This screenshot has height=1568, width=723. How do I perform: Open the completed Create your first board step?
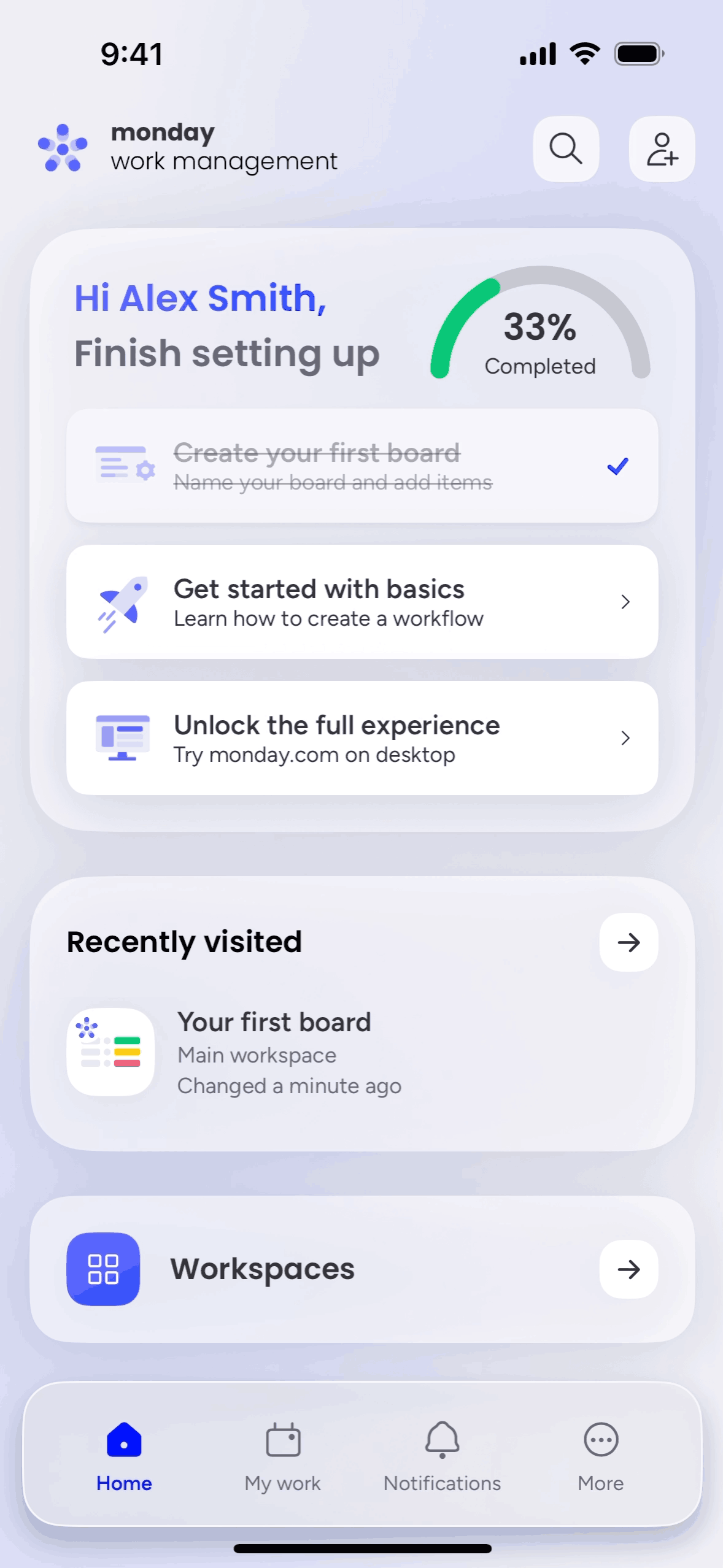point(362,466)
